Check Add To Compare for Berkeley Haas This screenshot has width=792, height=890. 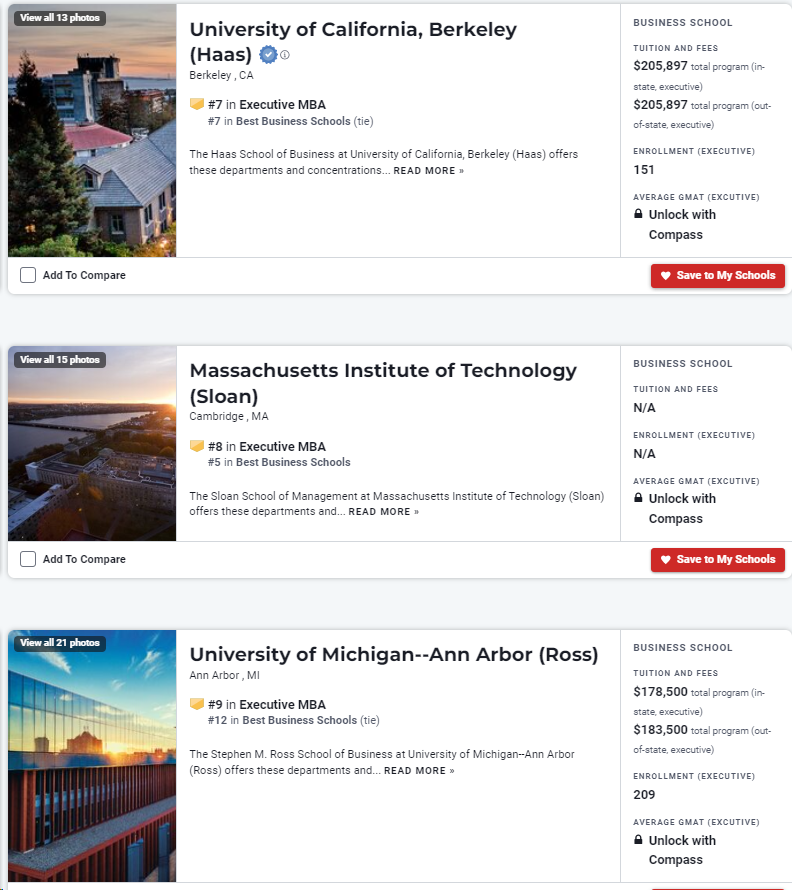(x=28, y=275)
